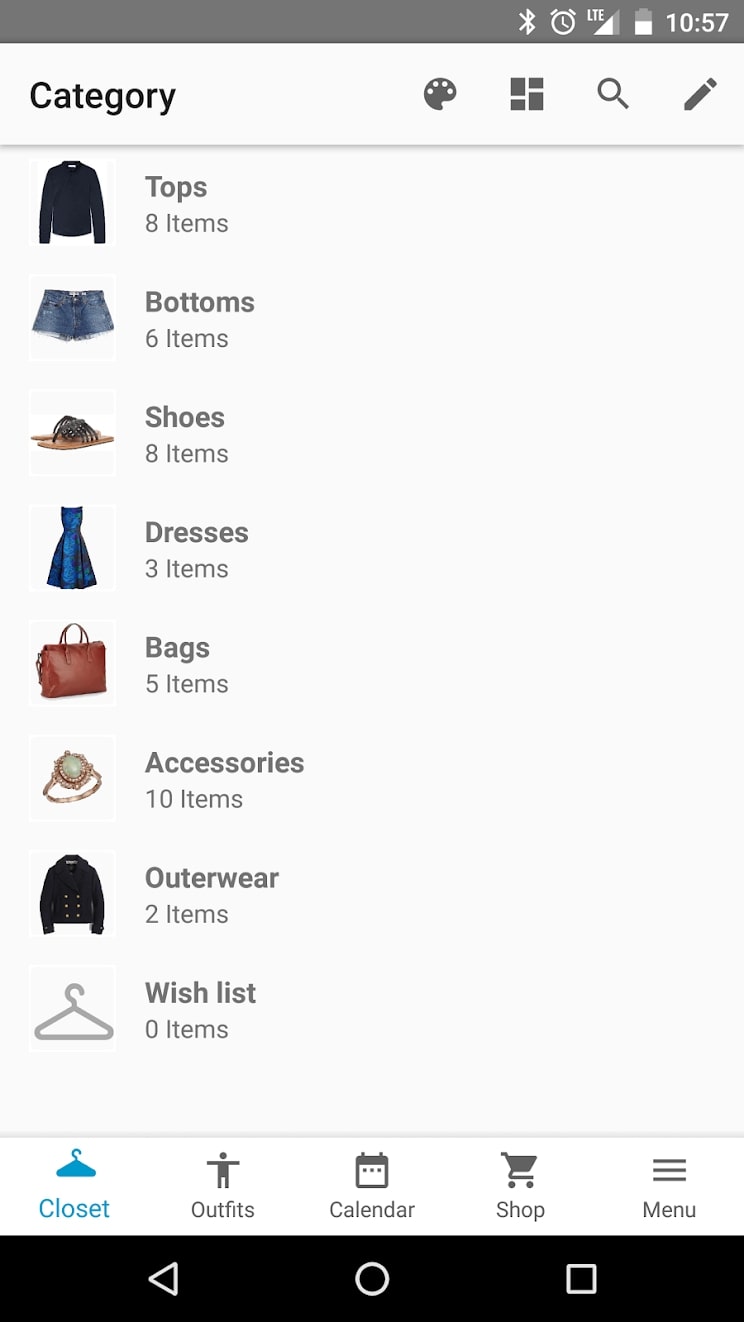The width and height of the screenshot is (744, 1322).
Task: Click the denim shorts Bottoms thumbnail
Action: click(x=72, y=317)
